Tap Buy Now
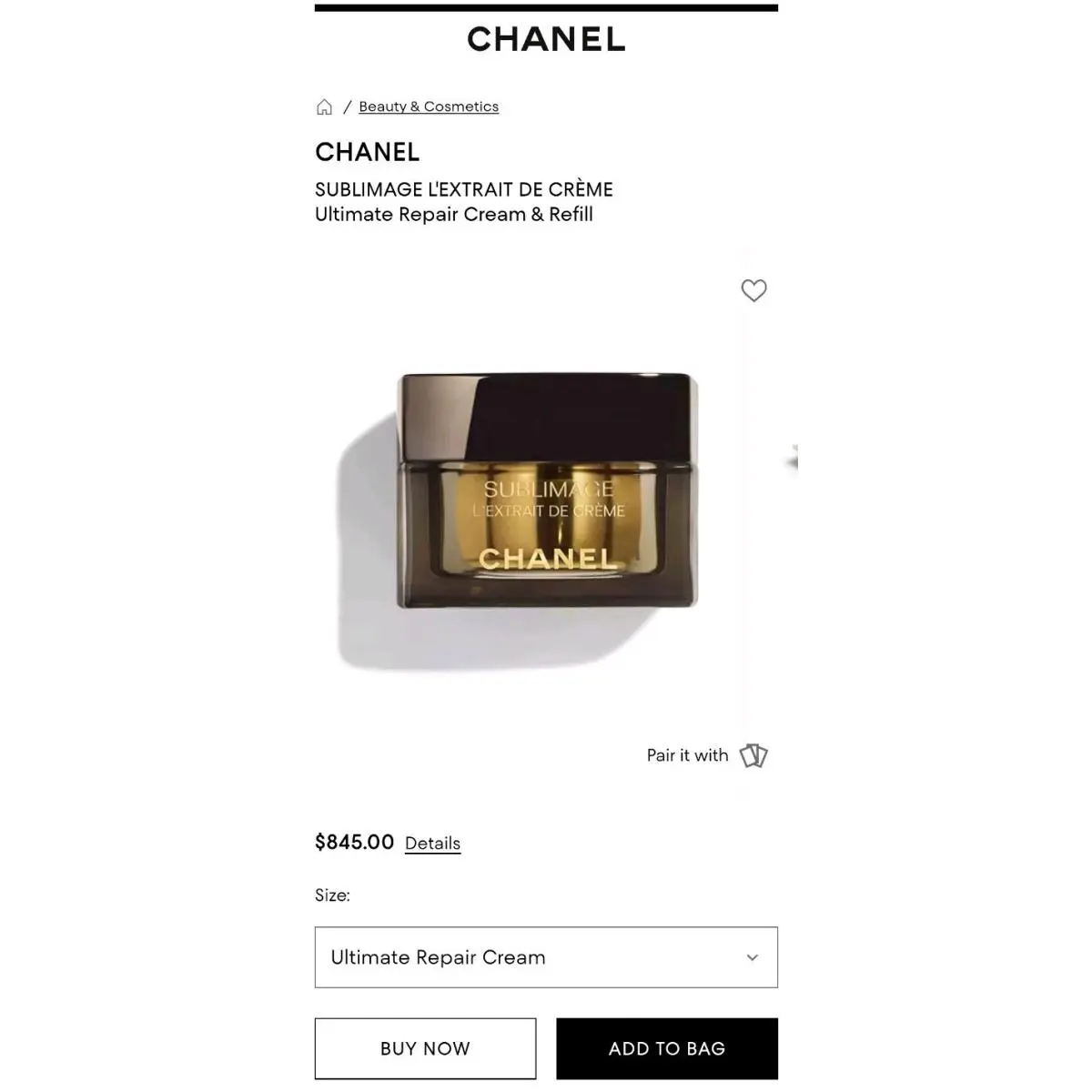 [x=425, y=1048]
